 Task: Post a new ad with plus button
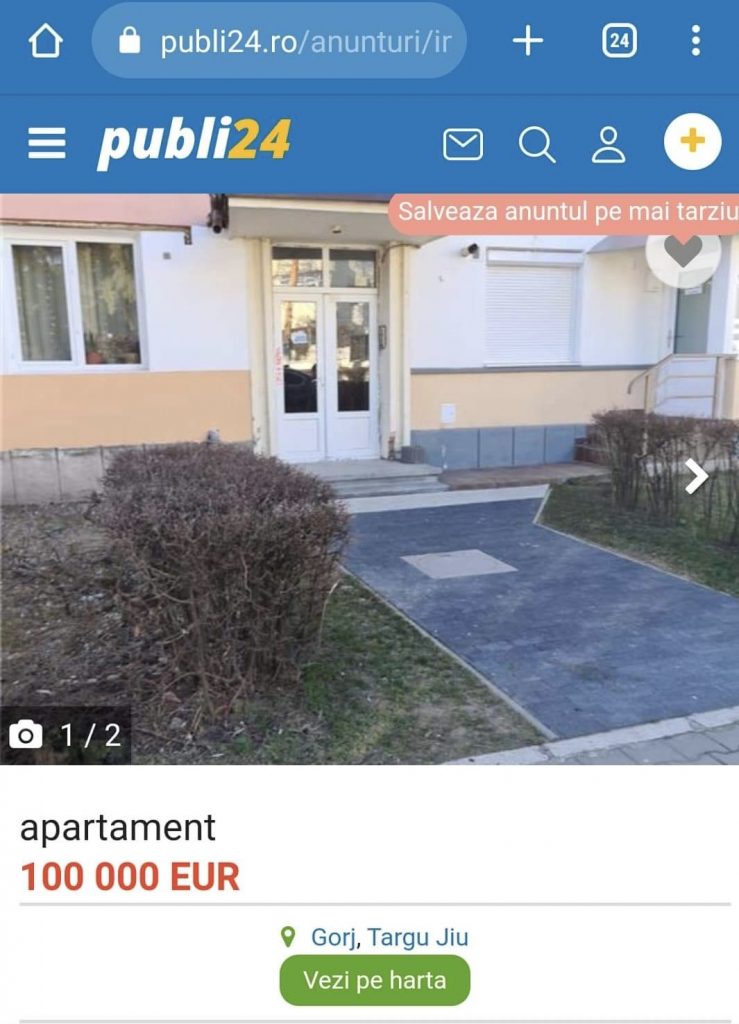tap(692, 142)
